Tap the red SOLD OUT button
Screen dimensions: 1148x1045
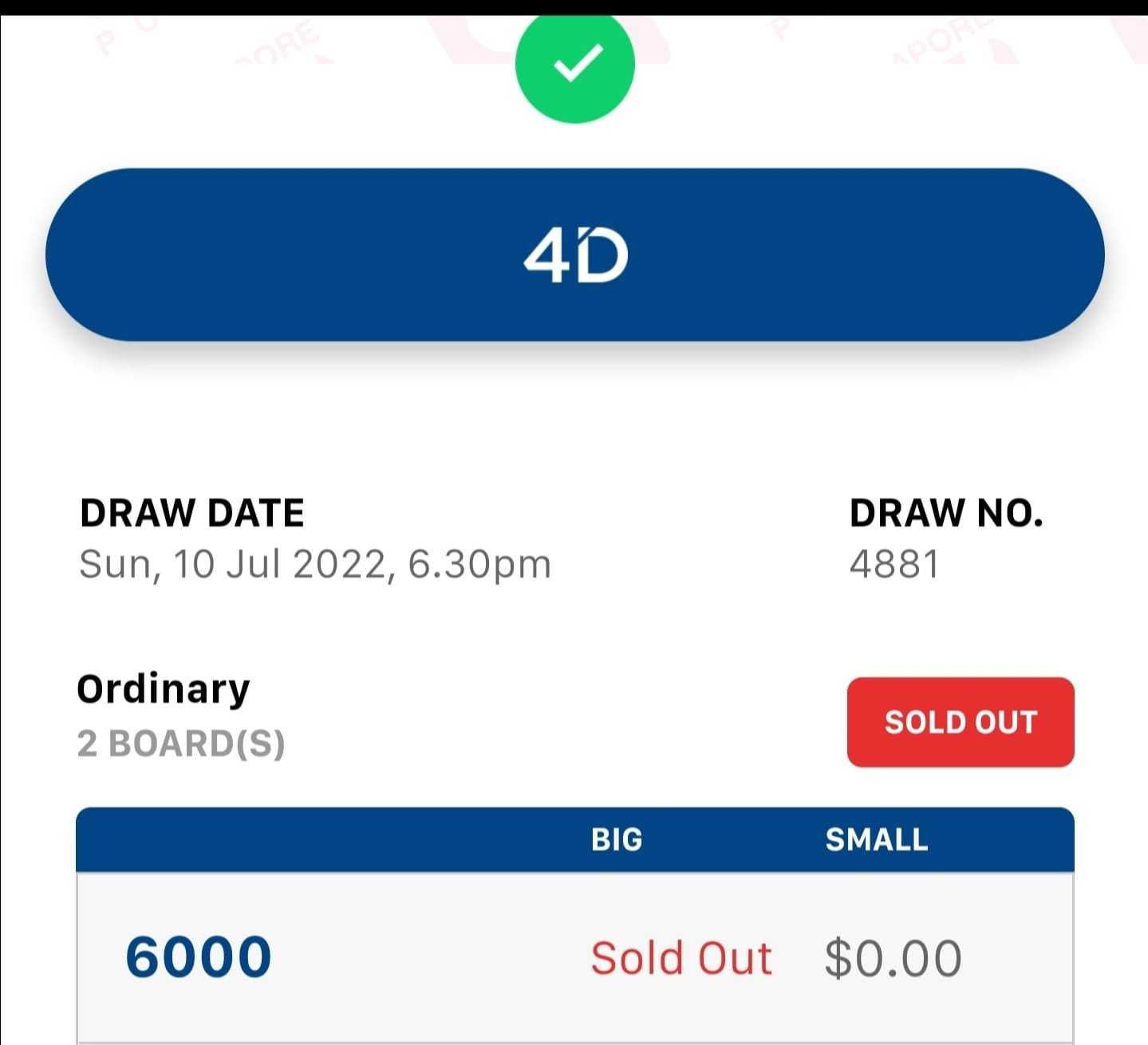point(960,722)
